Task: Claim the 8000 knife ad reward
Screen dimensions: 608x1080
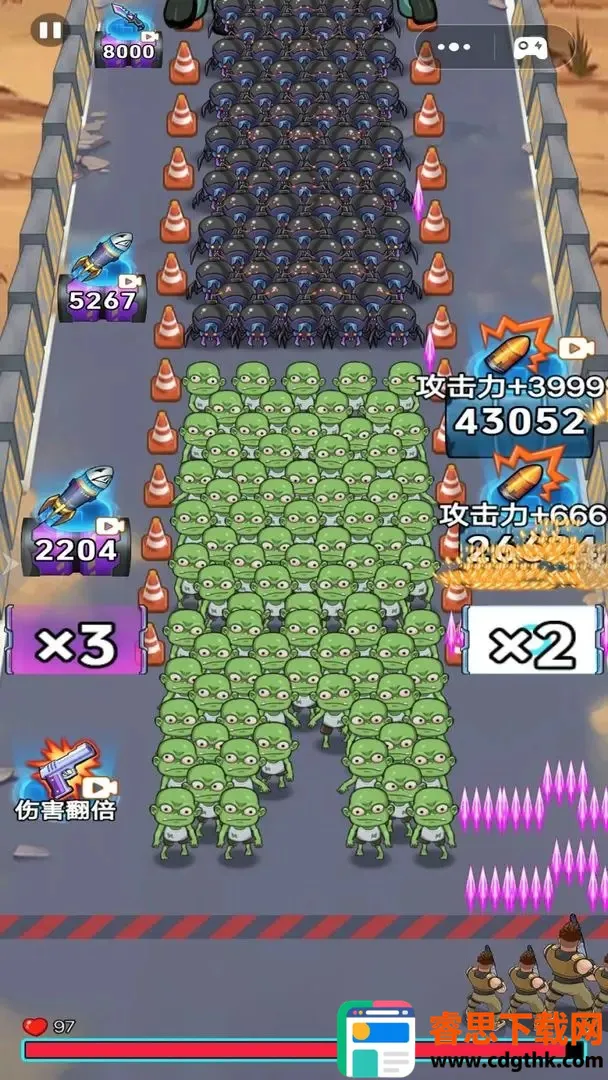Action: [128, 35]
